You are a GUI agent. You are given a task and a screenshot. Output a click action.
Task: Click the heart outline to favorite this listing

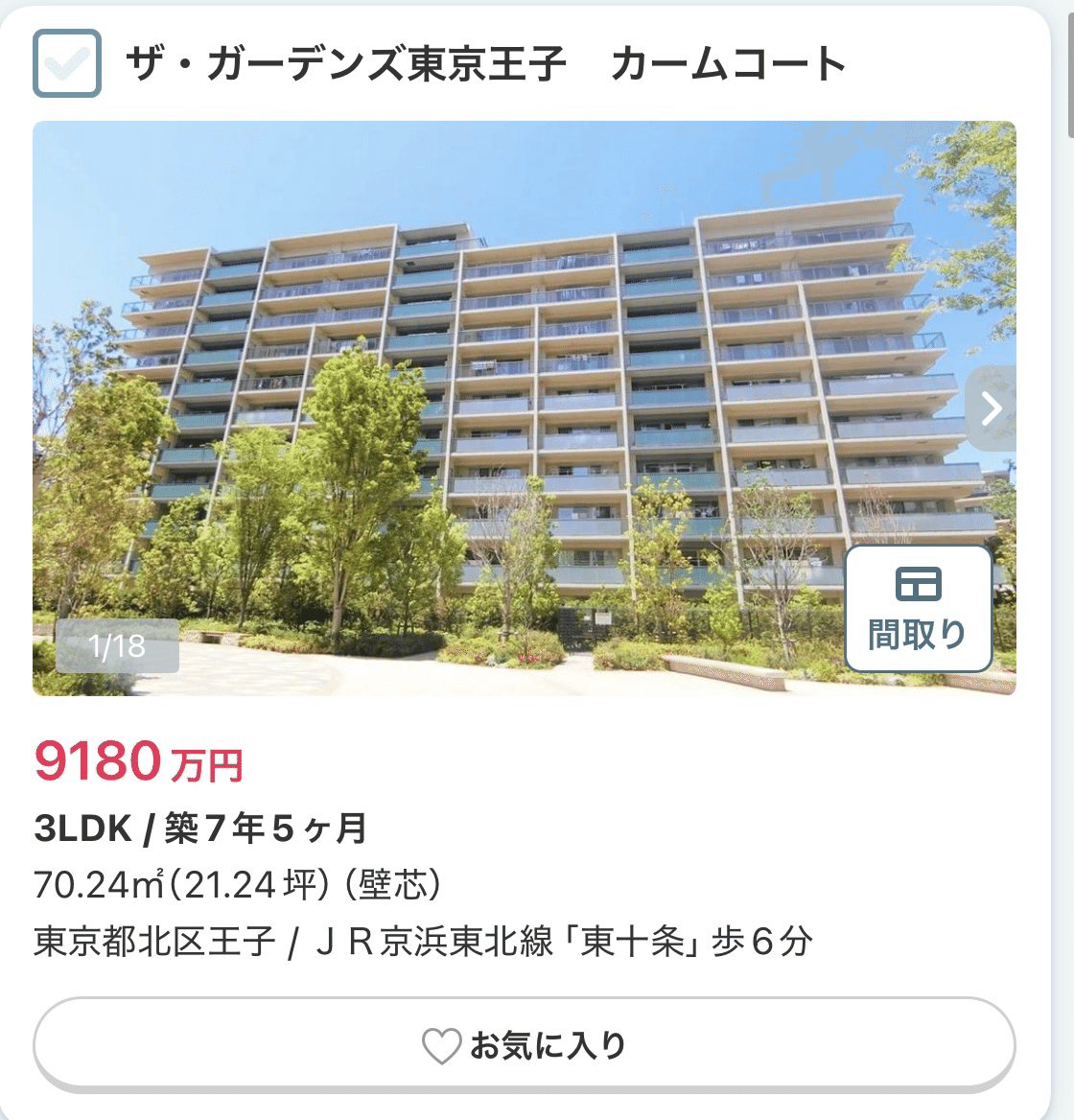click(441, 1048)
